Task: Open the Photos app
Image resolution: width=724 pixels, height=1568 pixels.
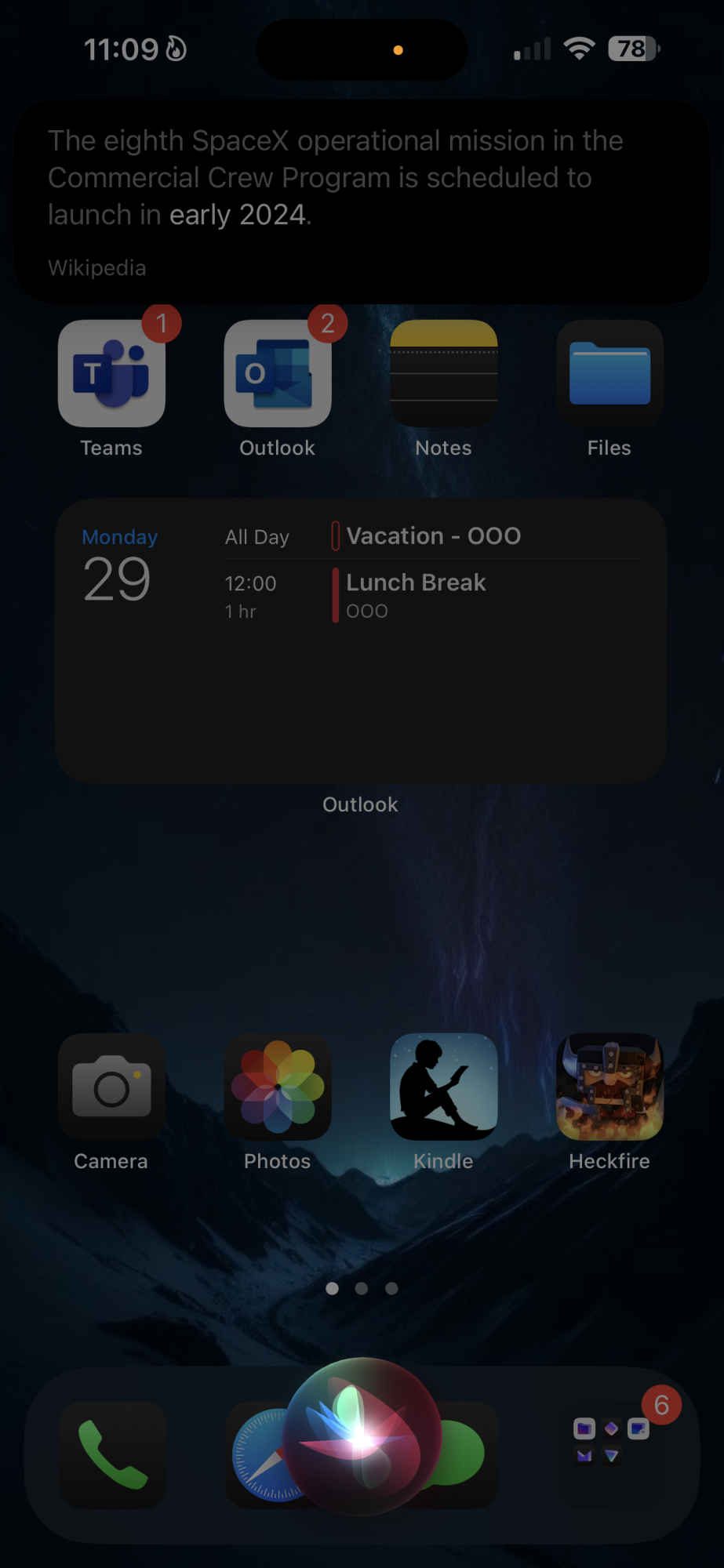Action: pyautogui.click(x=278, y=1087)
